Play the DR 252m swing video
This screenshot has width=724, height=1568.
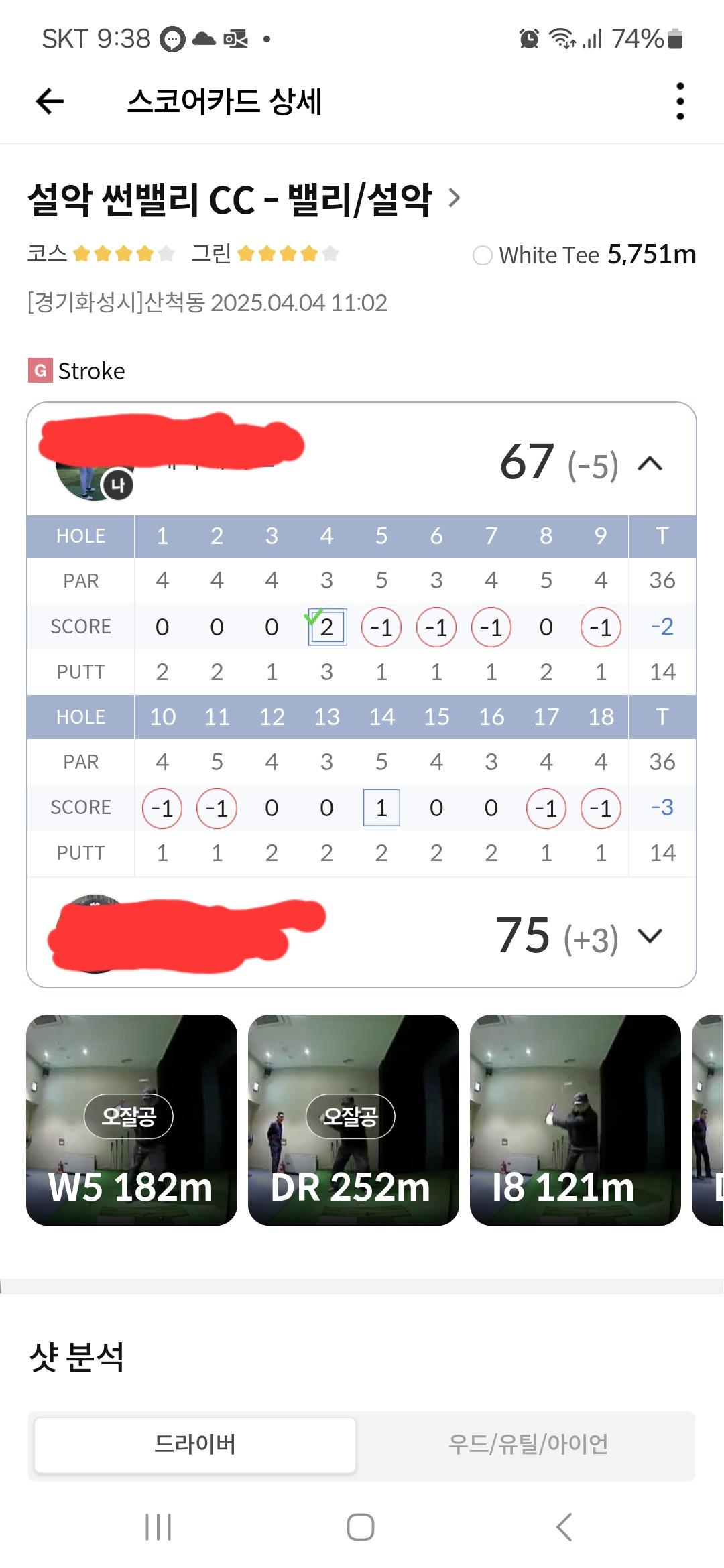(x=353, y=1120)
